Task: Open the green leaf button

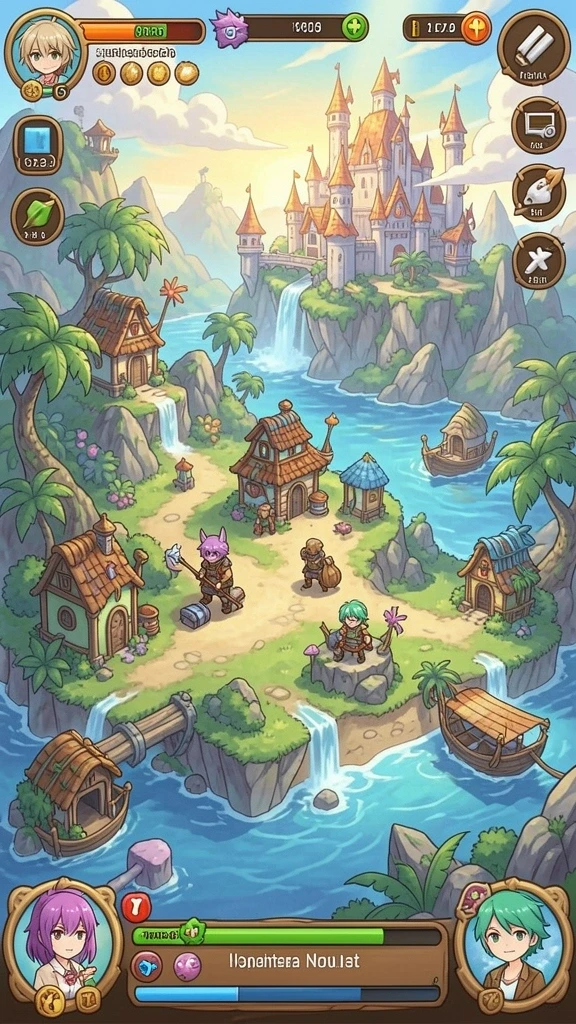Action: tap(38, 216)
